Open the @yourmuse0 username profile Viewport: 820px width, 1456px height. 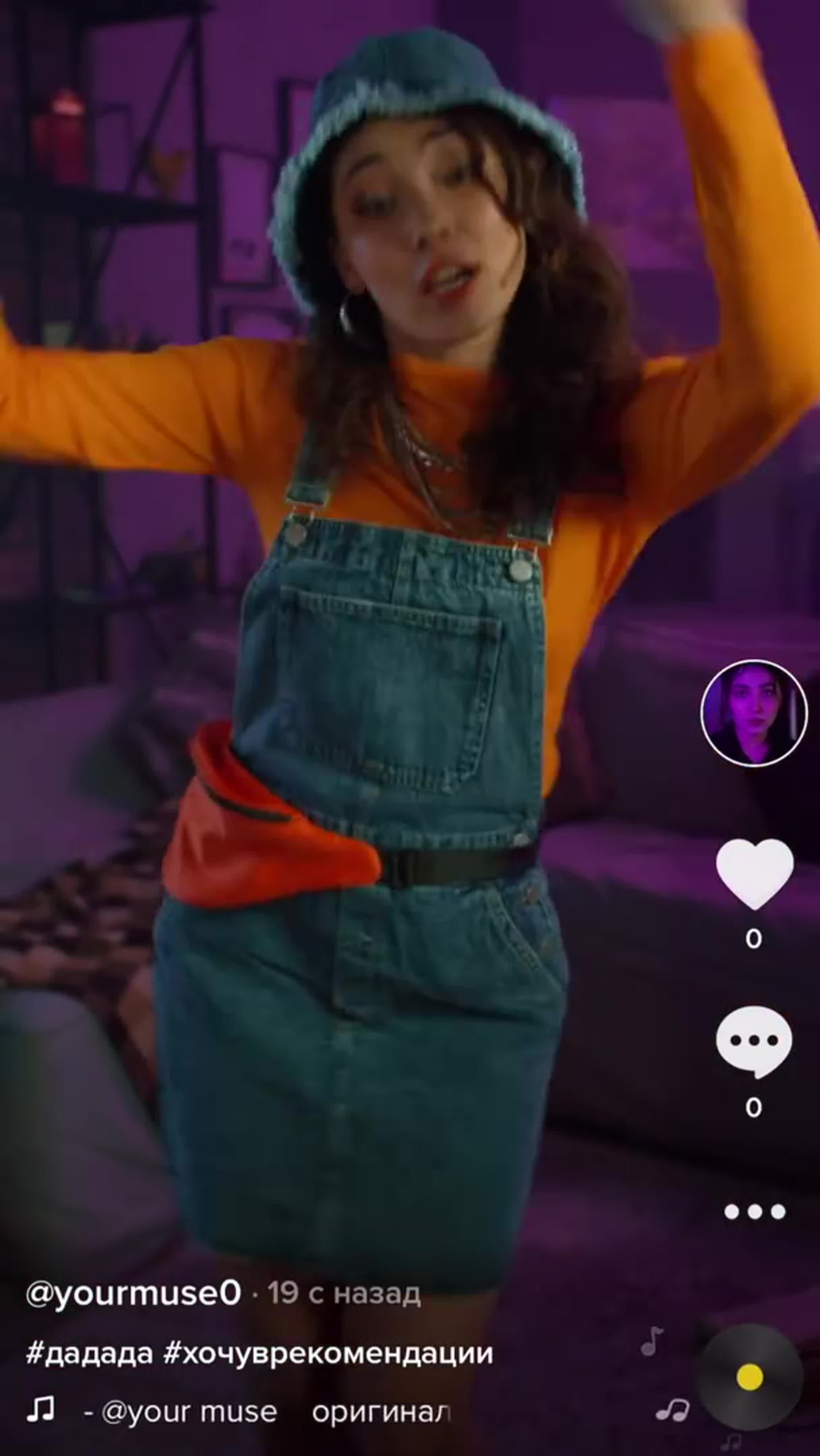point(133,1293)
